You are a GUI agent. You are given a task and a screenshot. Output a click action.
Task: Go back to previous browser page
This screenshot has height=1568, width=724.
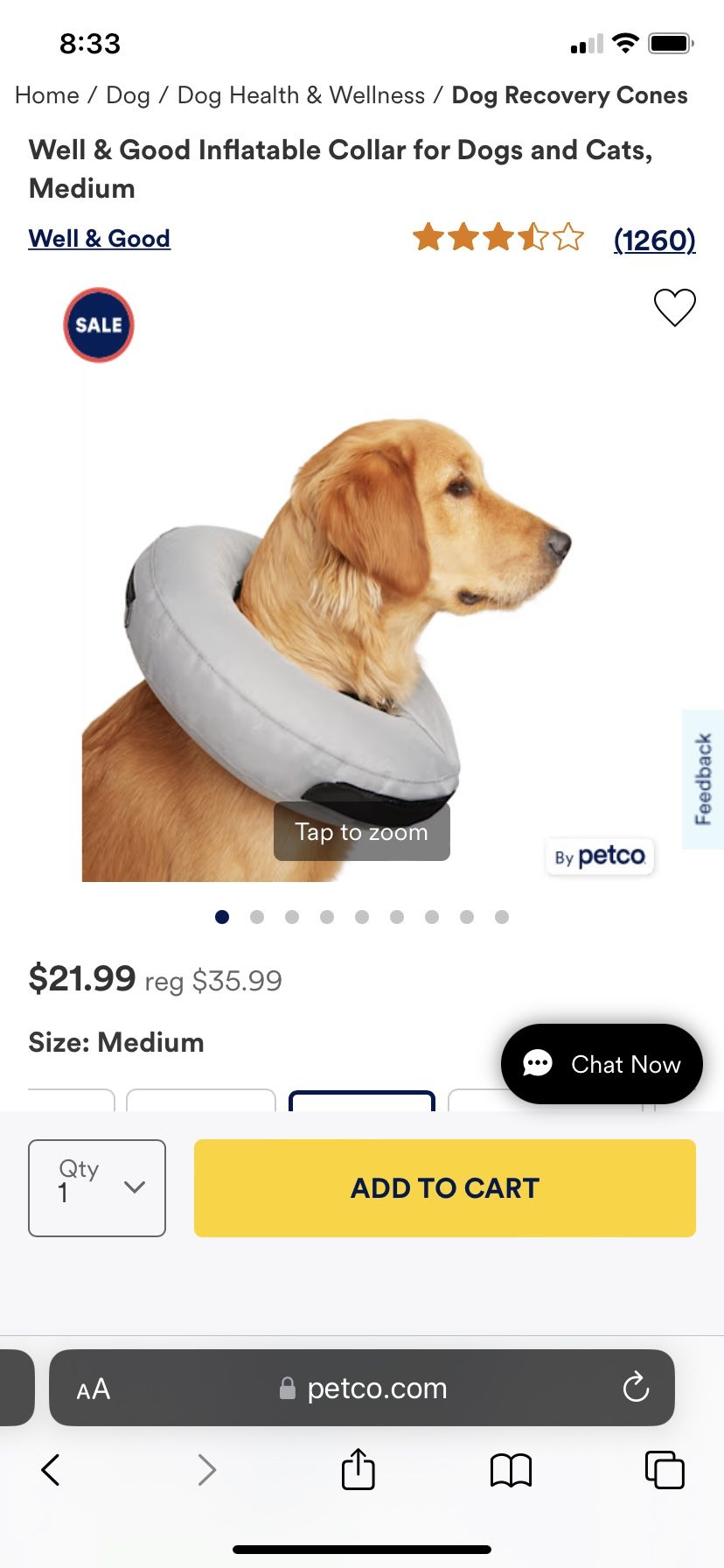51,1470
